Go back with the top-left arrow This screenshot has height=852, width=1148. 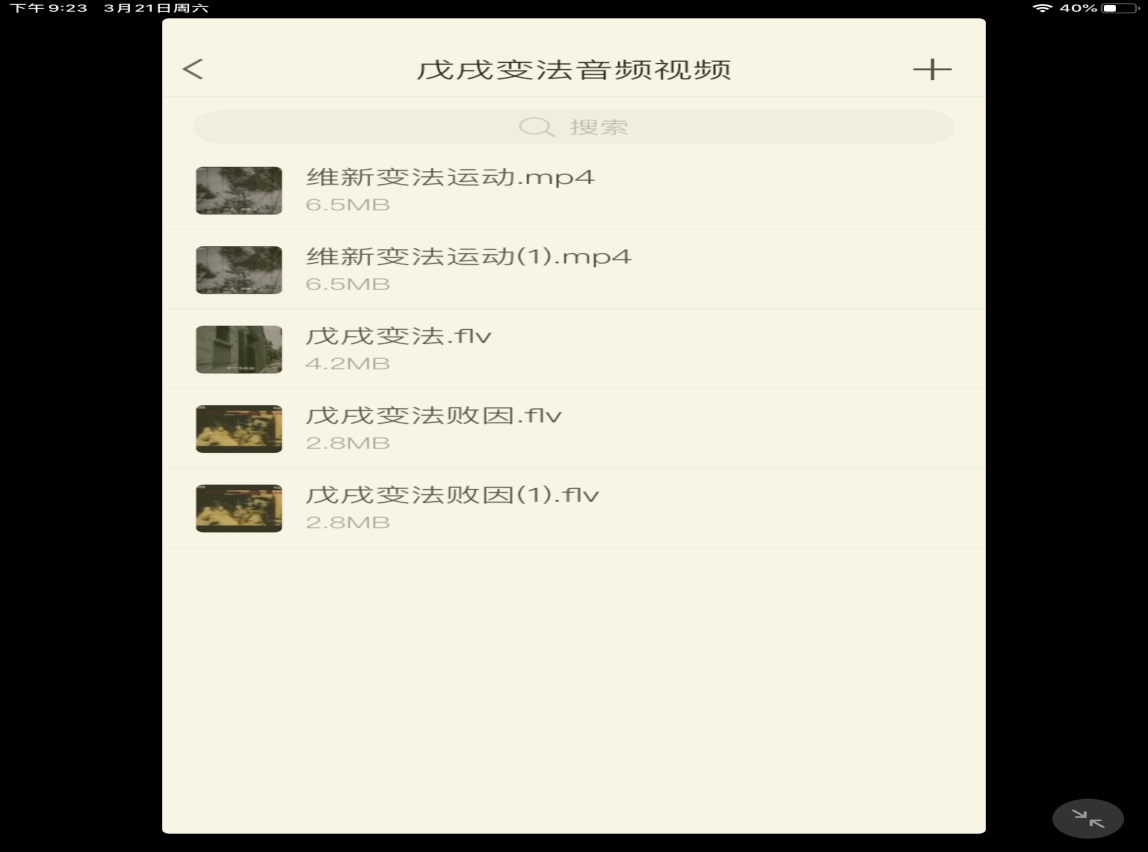193,69
